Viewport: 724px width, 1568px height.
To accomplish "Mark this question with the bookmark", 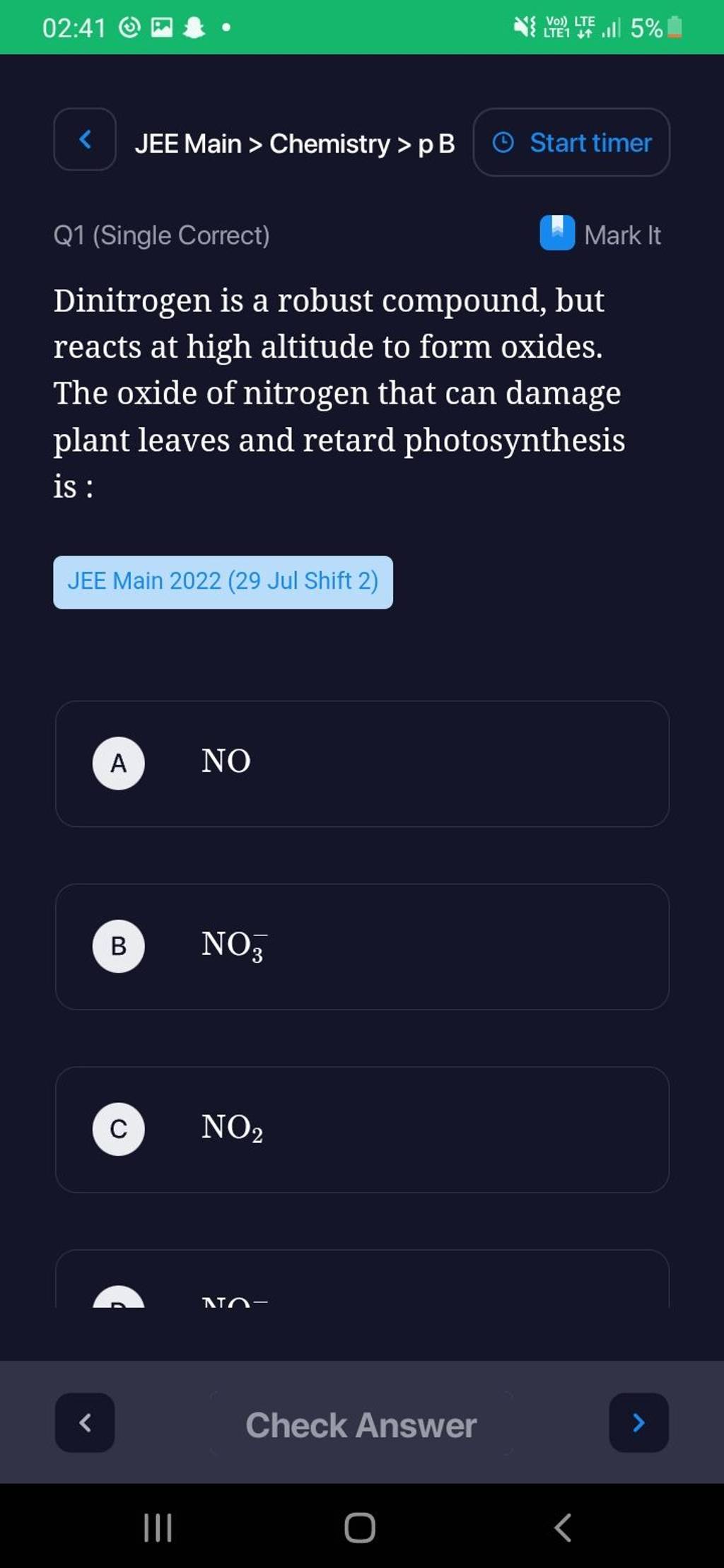I will pyautogui.click(x=600, y=235).
